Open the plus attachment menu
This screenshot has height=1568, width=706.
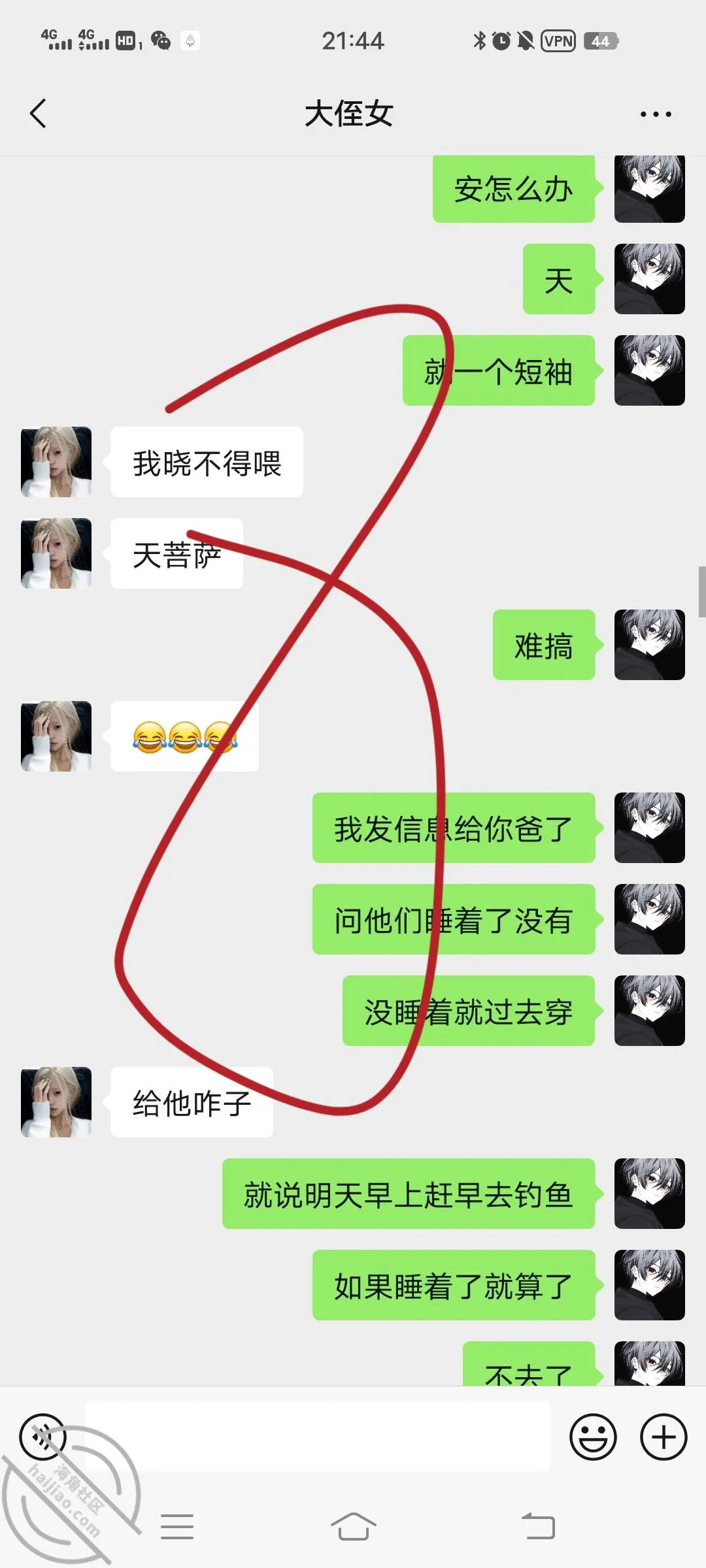coord(664,1437)
